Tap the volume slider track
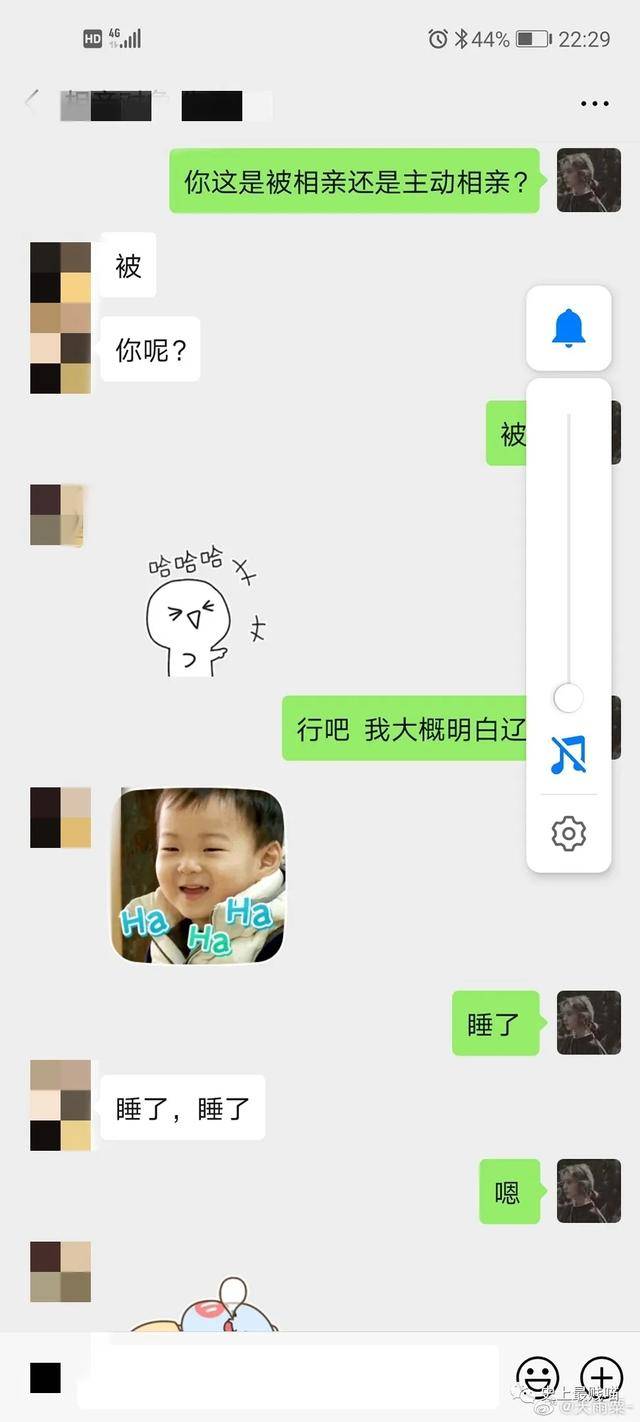This screenshot has width=640, height=1422. coord(568,550)
